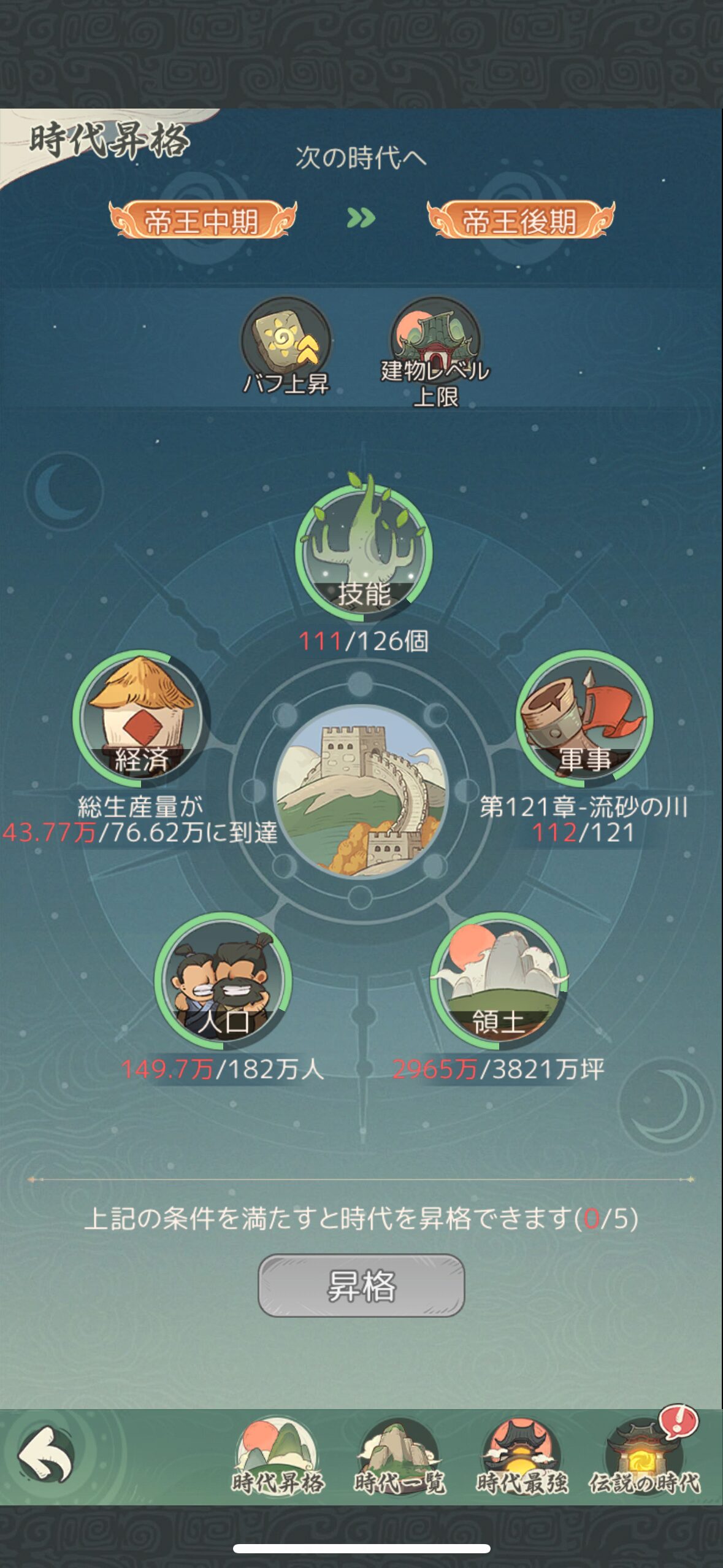723x1568 pixels.
Task: View the バフ上昇 reward details
Action: 286,344
